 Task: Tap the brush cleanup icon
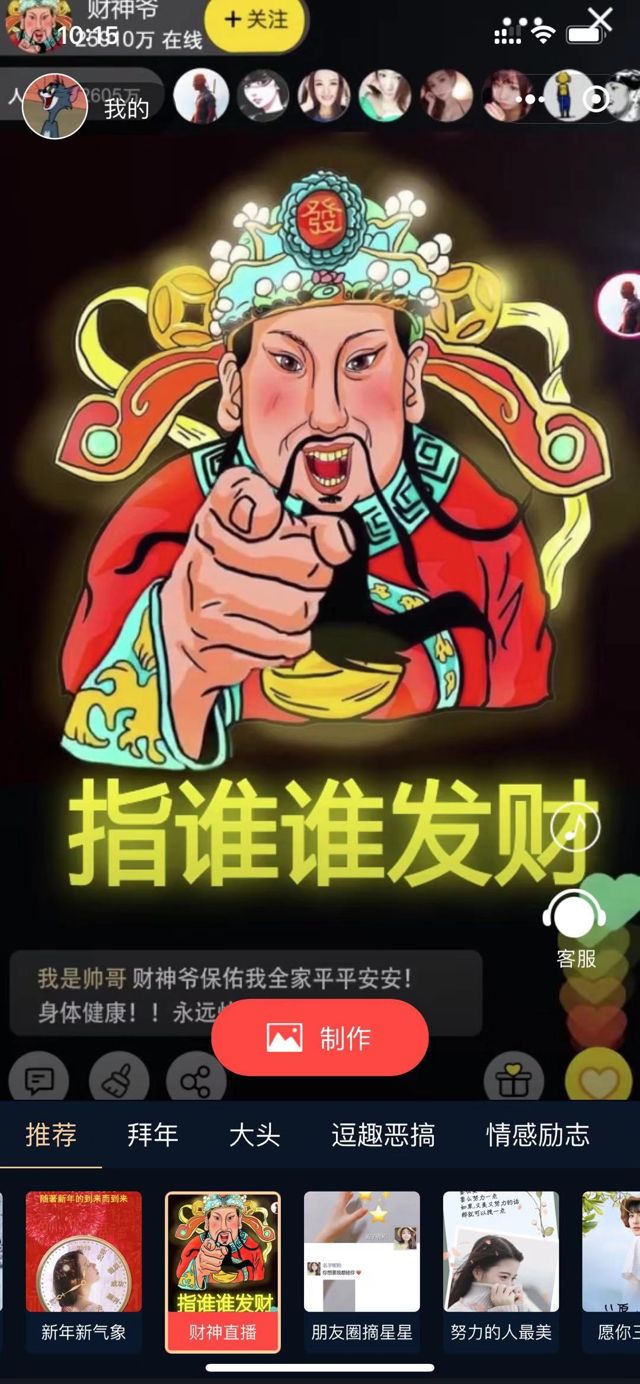(x=119, y=1080)
